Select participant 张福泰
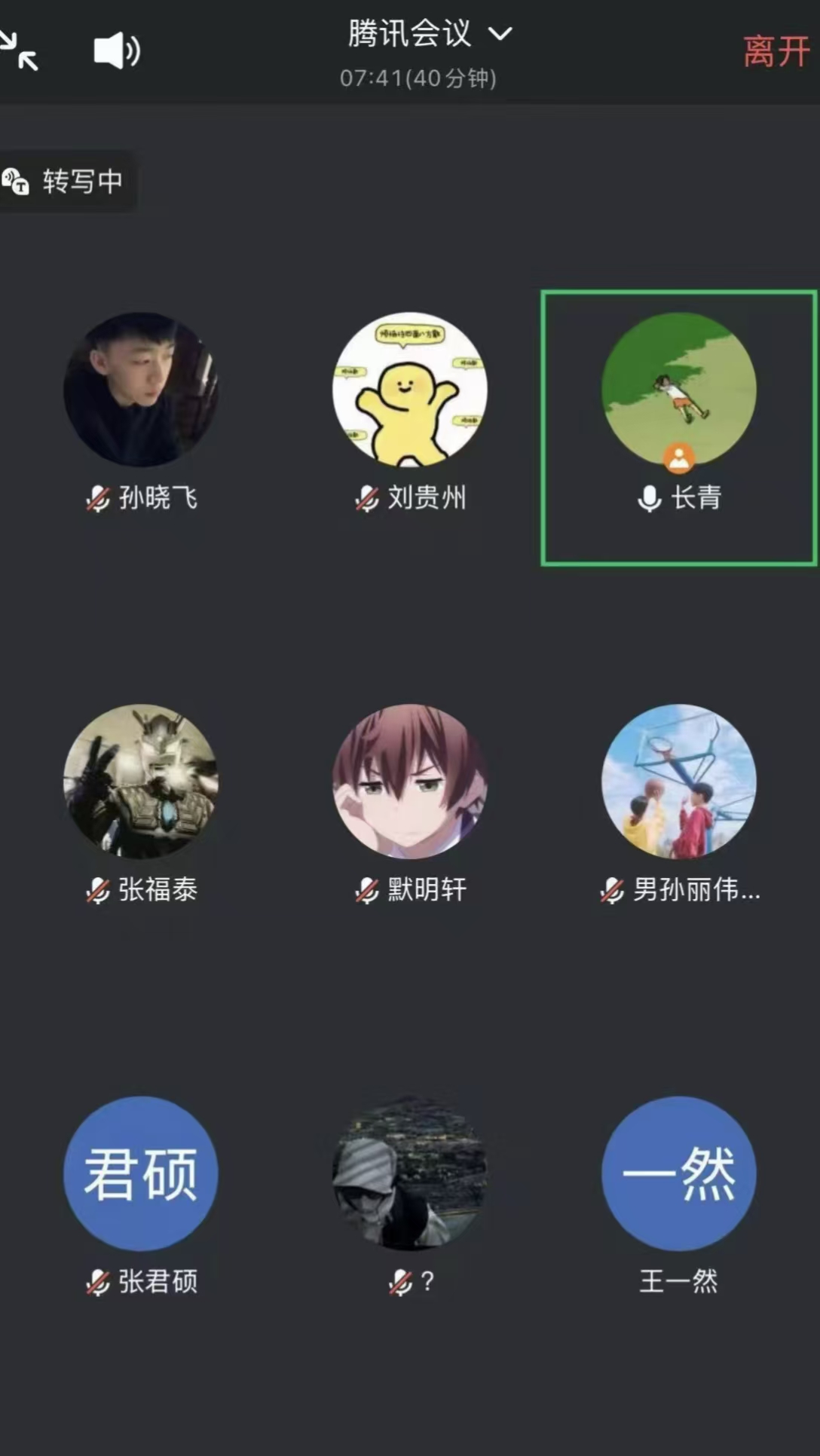This screenshot has height=1456, width=820. pyautogui.click(x=141, y=782)
